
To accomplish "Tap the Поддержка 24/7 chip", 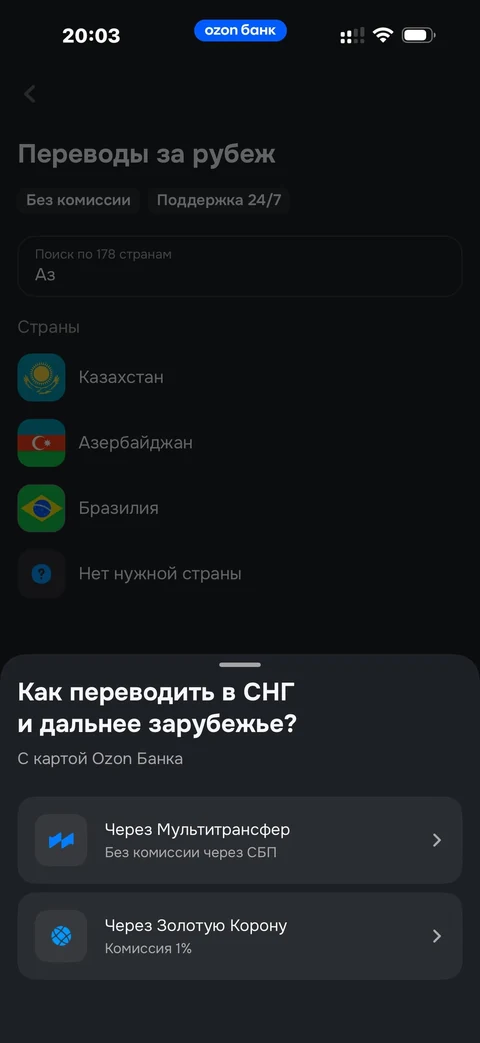I will pos(219,200).
